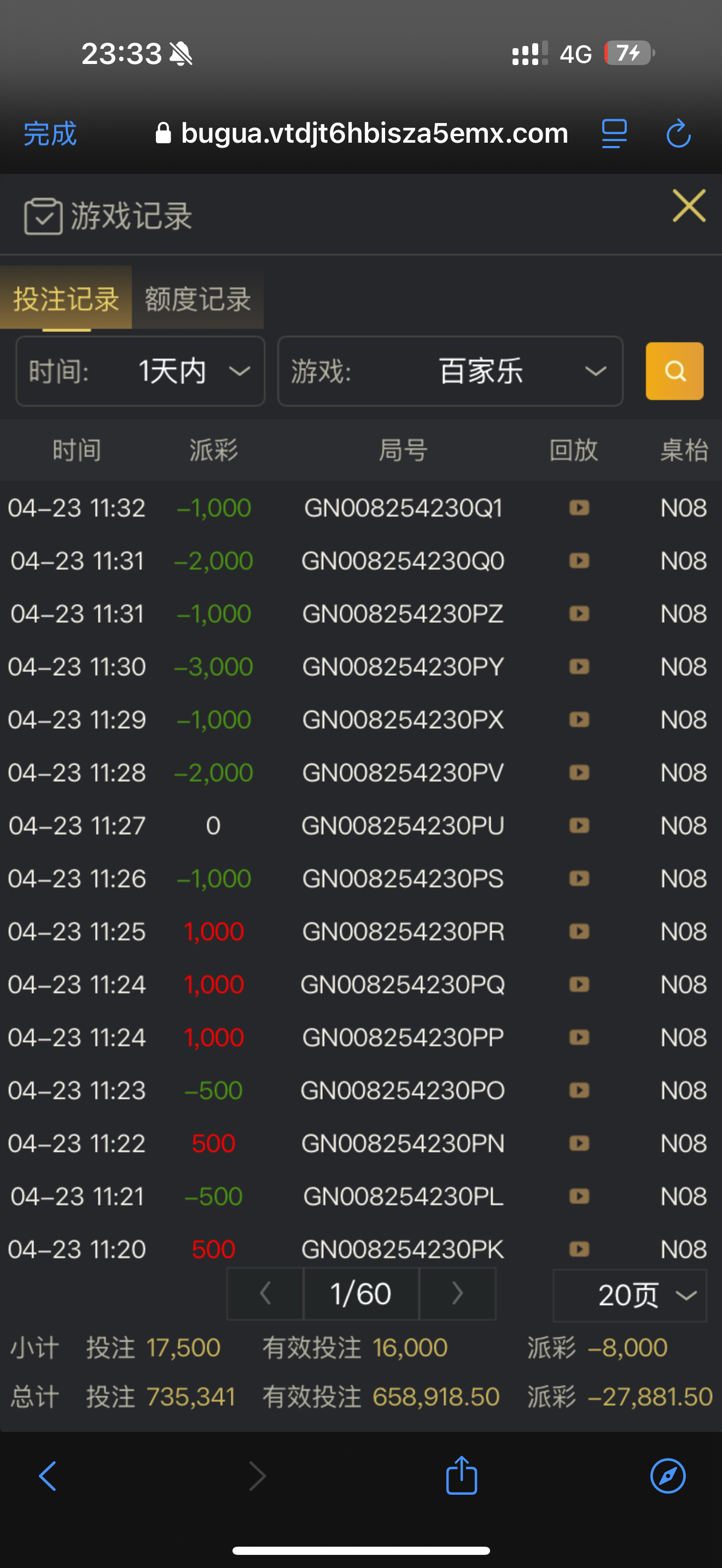Tap the orange search button

coord(674,371)
